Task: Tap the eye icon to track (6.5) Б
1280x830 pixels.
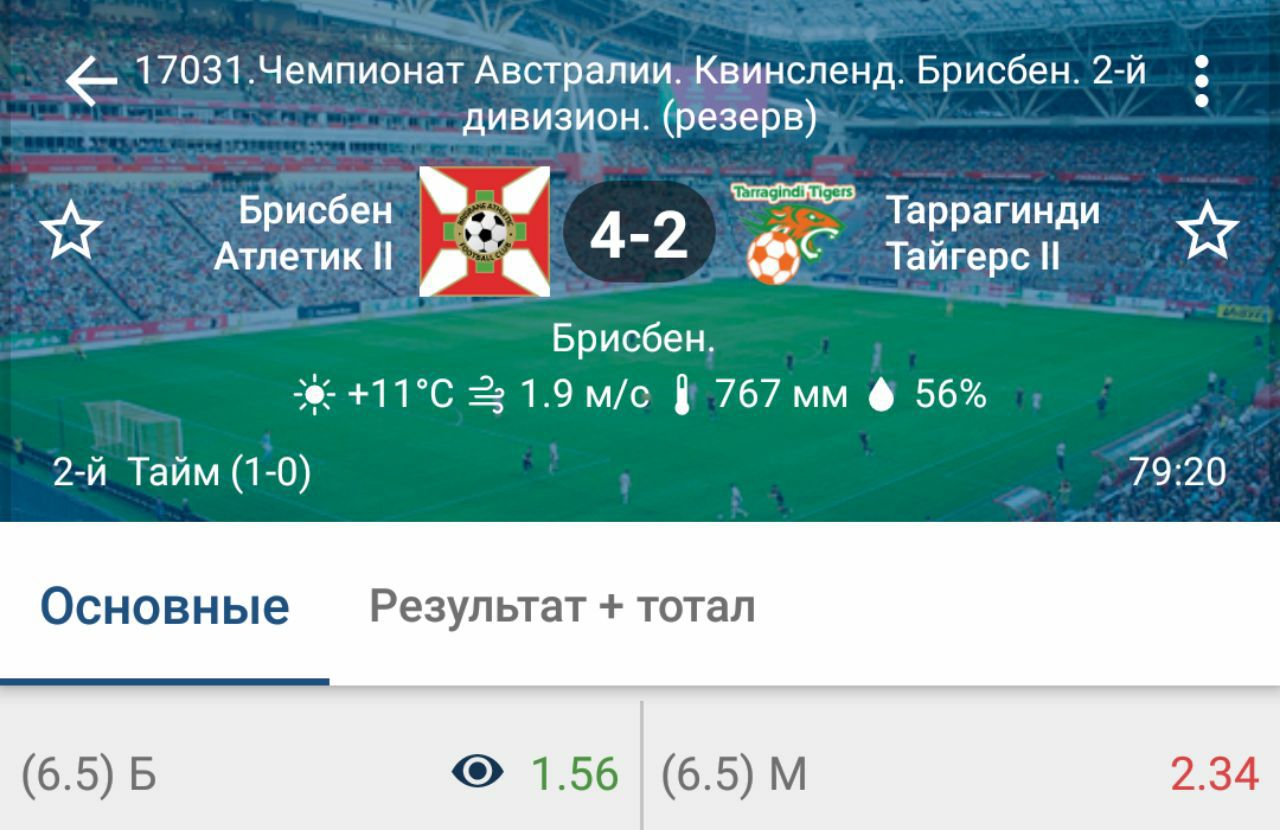Action: (x=478, y=772)
